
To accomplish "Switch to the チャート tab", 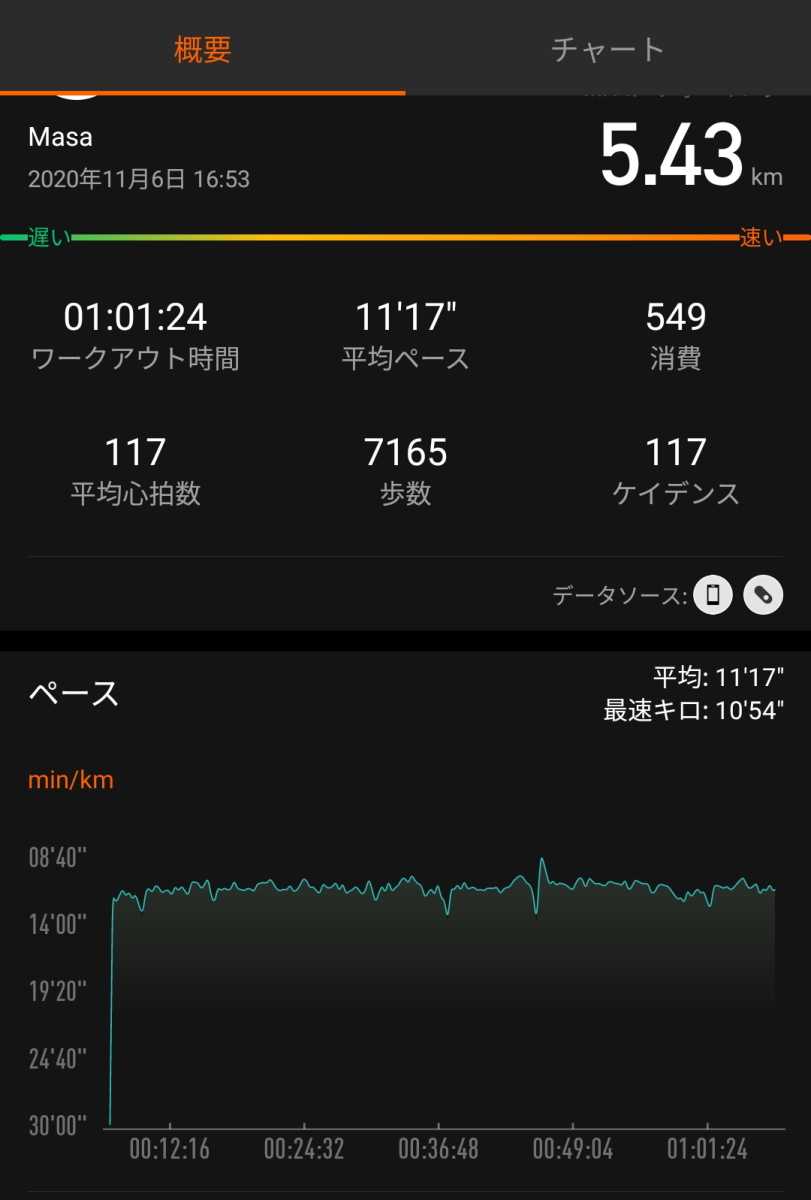I will click(x=607, y=49).
